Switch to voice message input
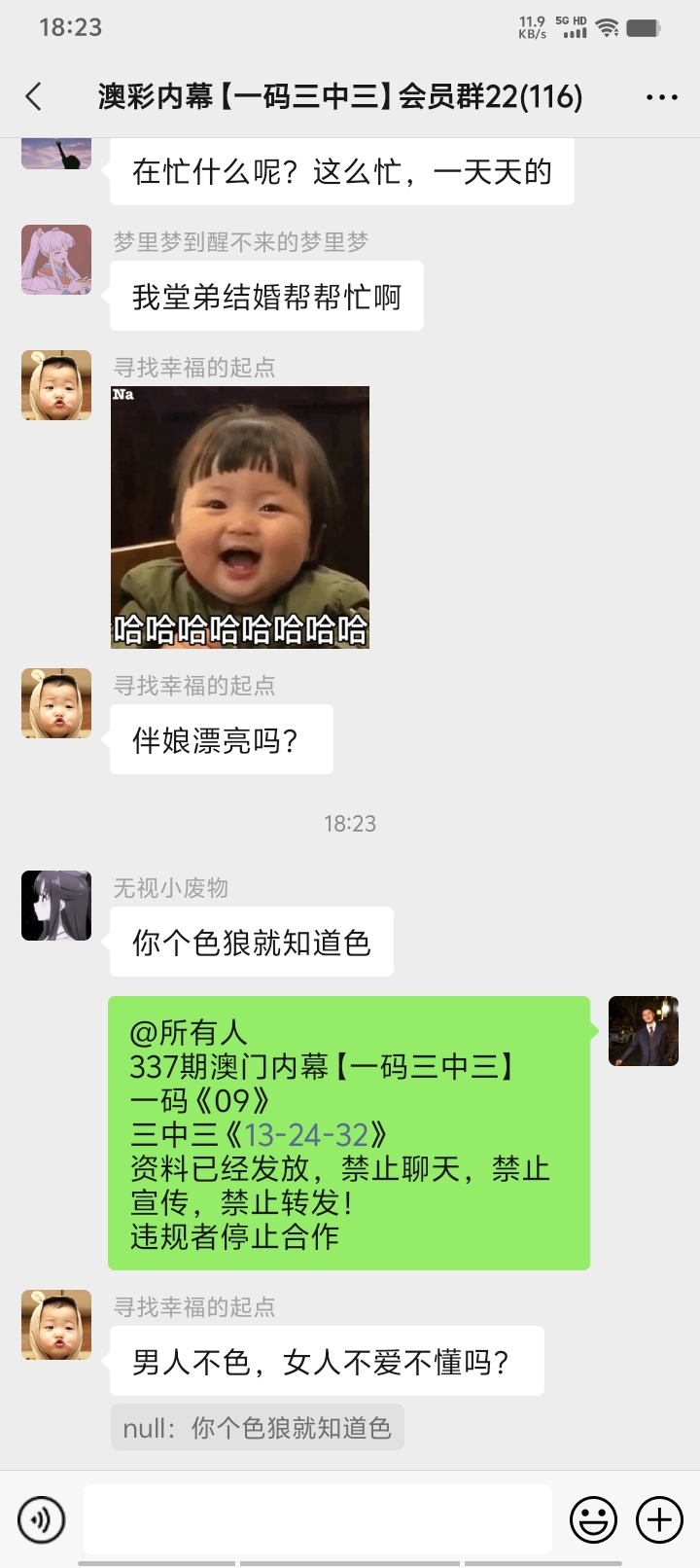 click(41, 1518)
